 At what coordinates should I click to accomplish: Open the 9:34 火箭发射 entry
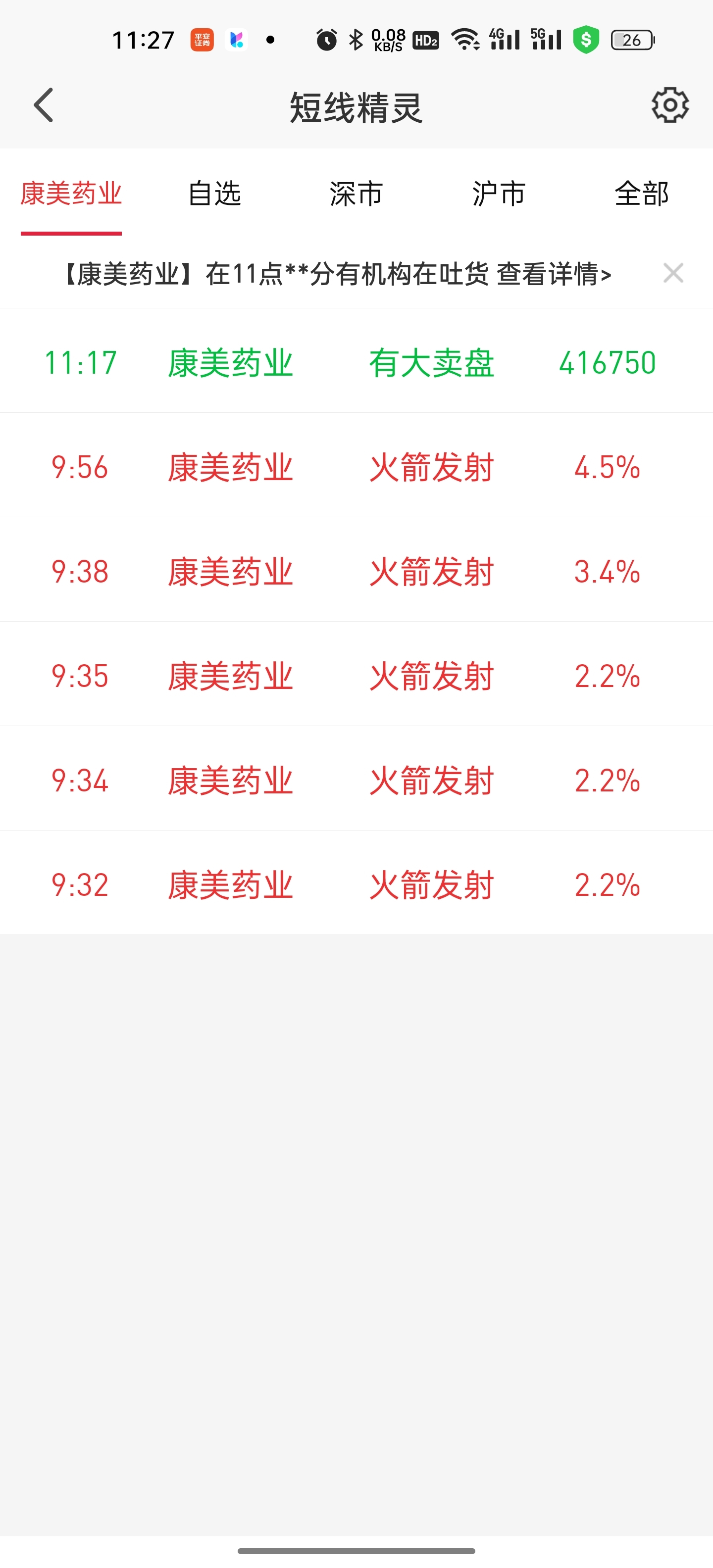356,779
